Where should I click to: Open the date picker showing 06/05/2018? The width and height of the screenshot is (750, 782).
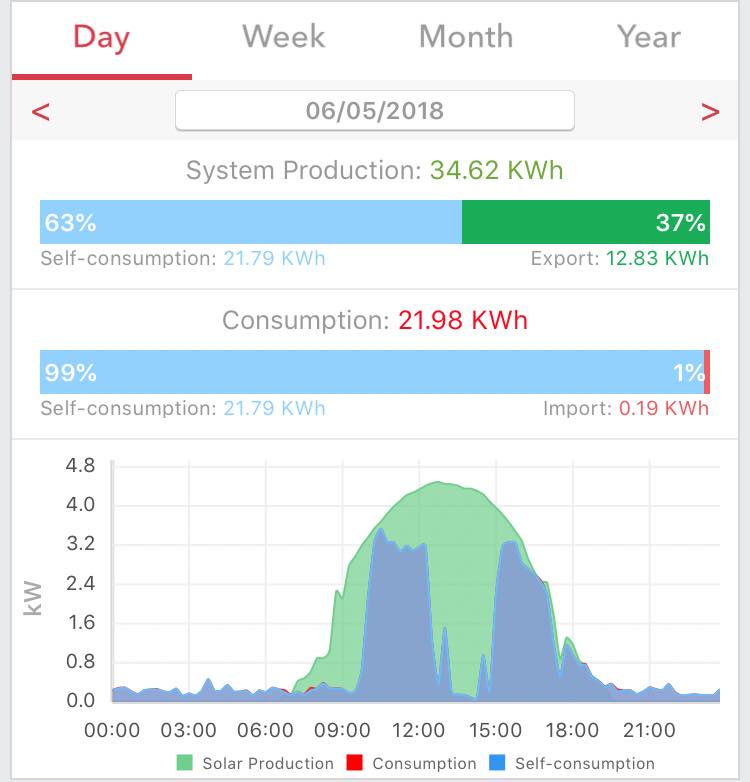pos(374,110)
